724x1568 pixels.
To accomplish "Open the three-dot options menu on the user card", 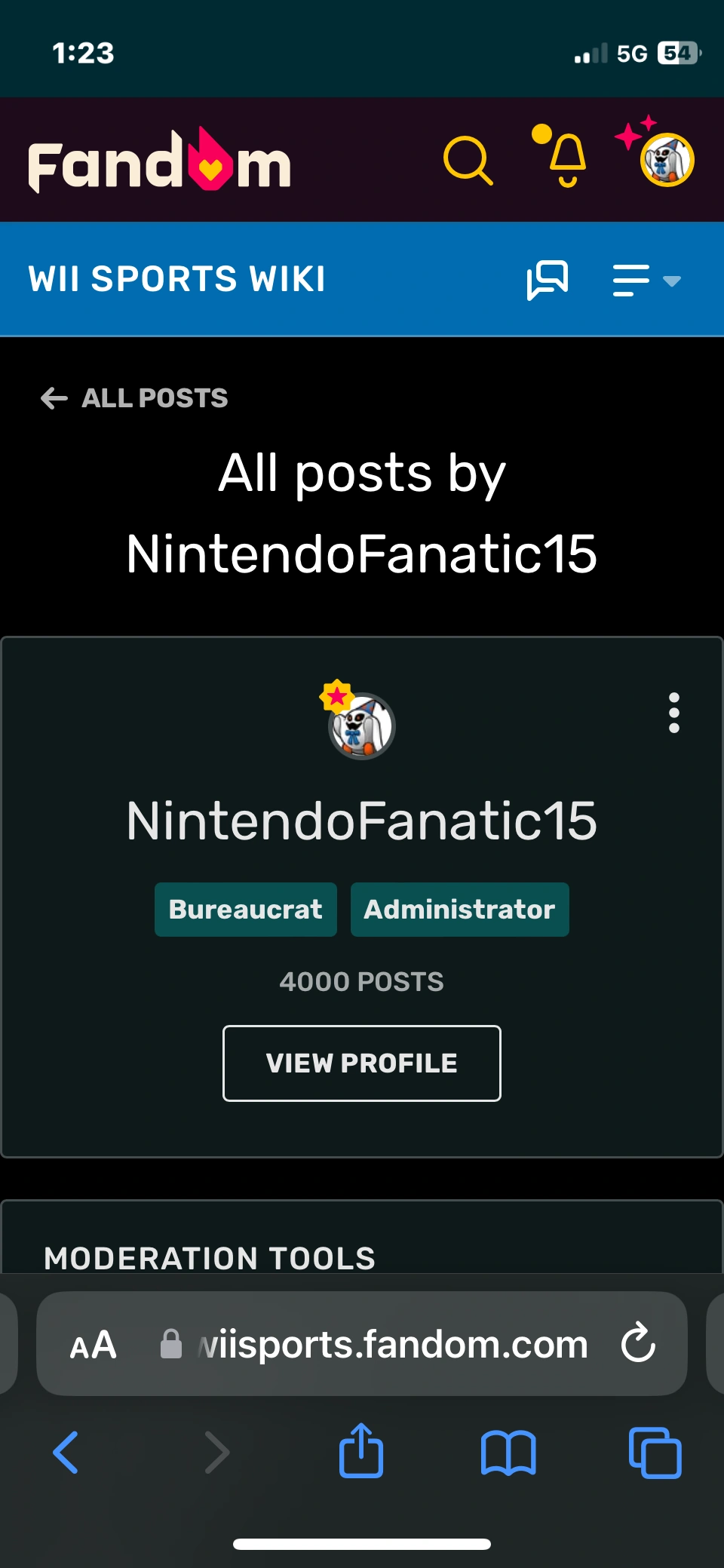I will [673, 714].
